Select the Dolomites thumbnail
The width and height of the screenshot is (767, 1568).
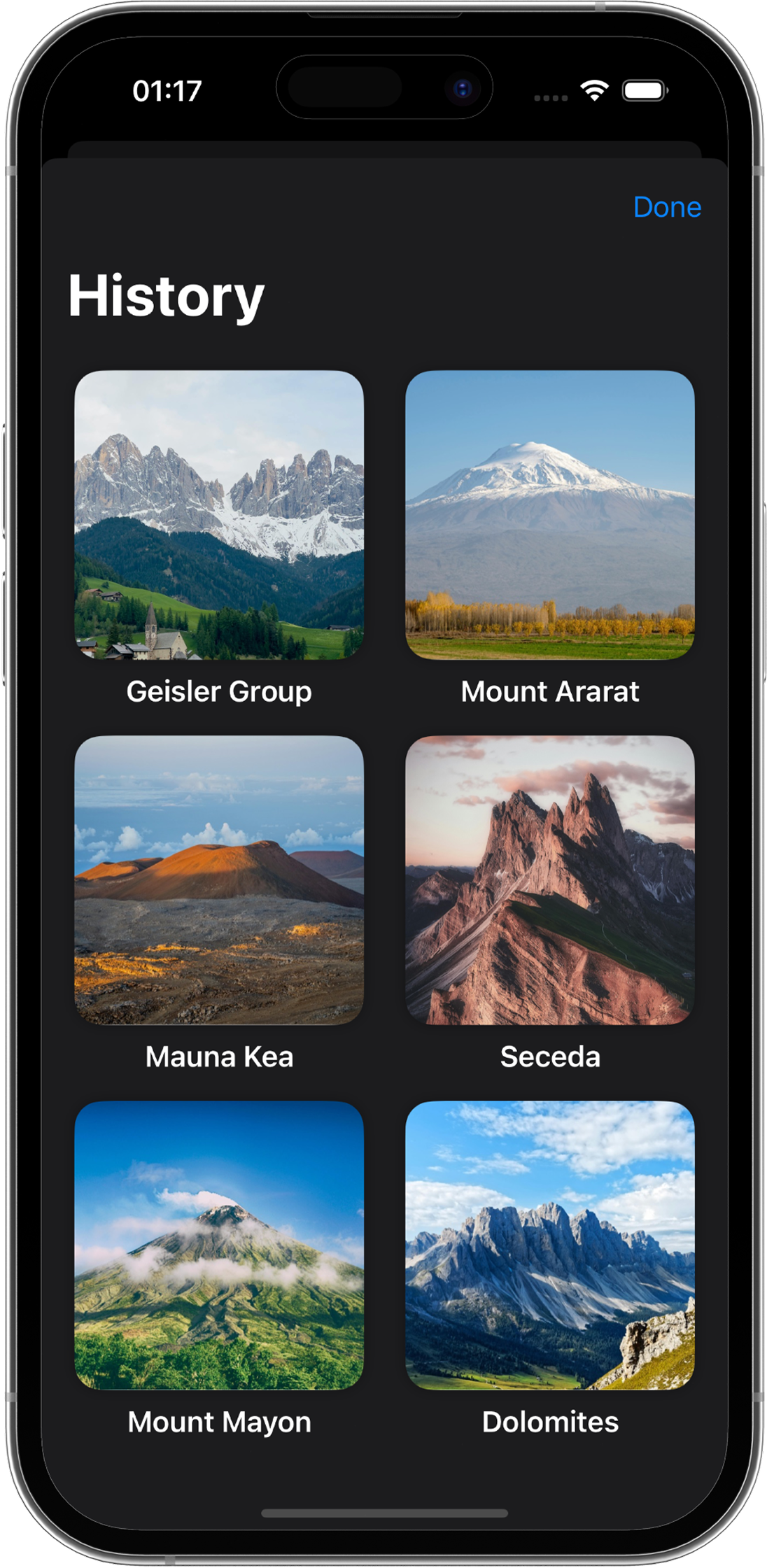click(550, 1245)
